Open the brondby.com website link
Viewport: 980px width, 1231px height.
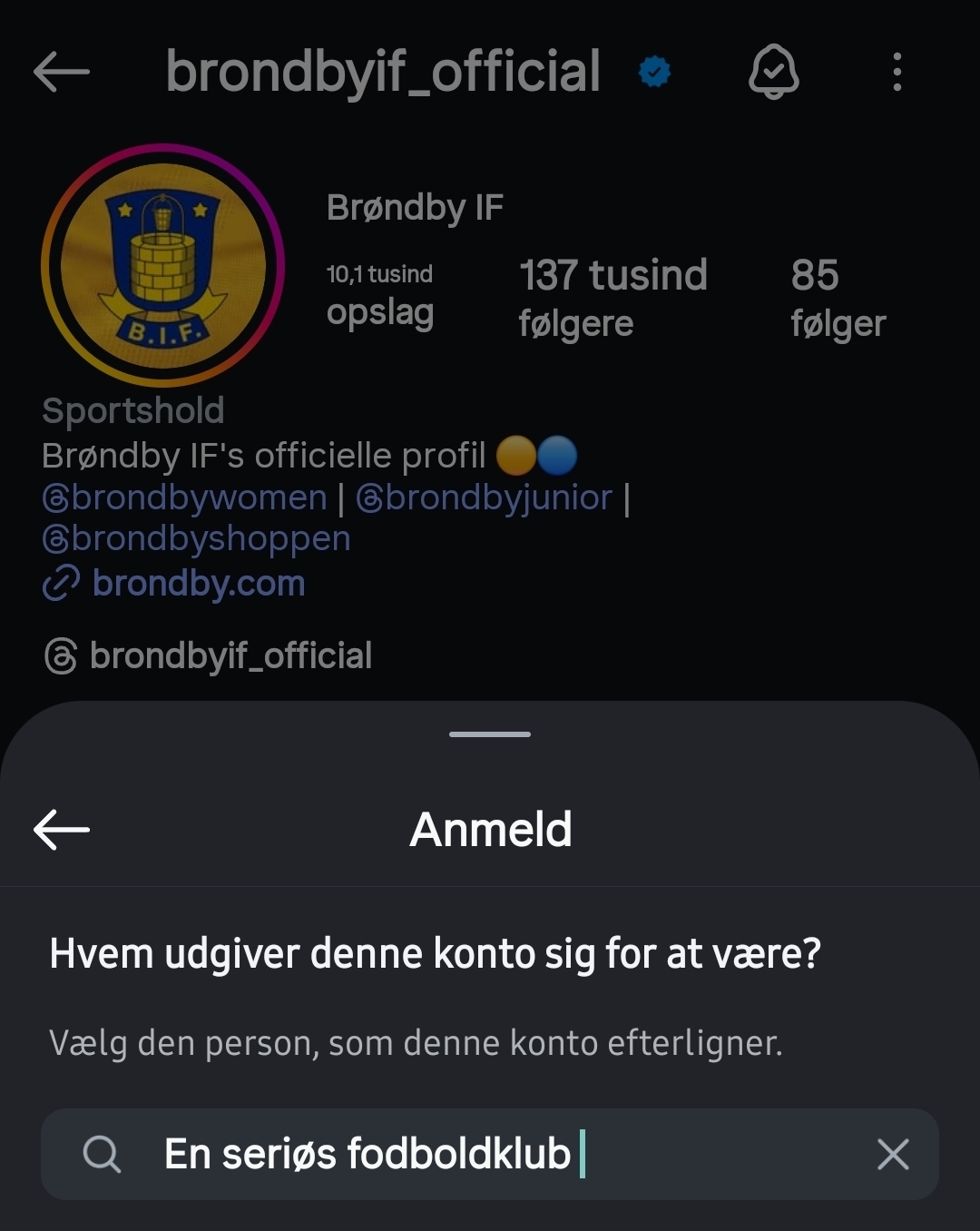pos(198,583)
